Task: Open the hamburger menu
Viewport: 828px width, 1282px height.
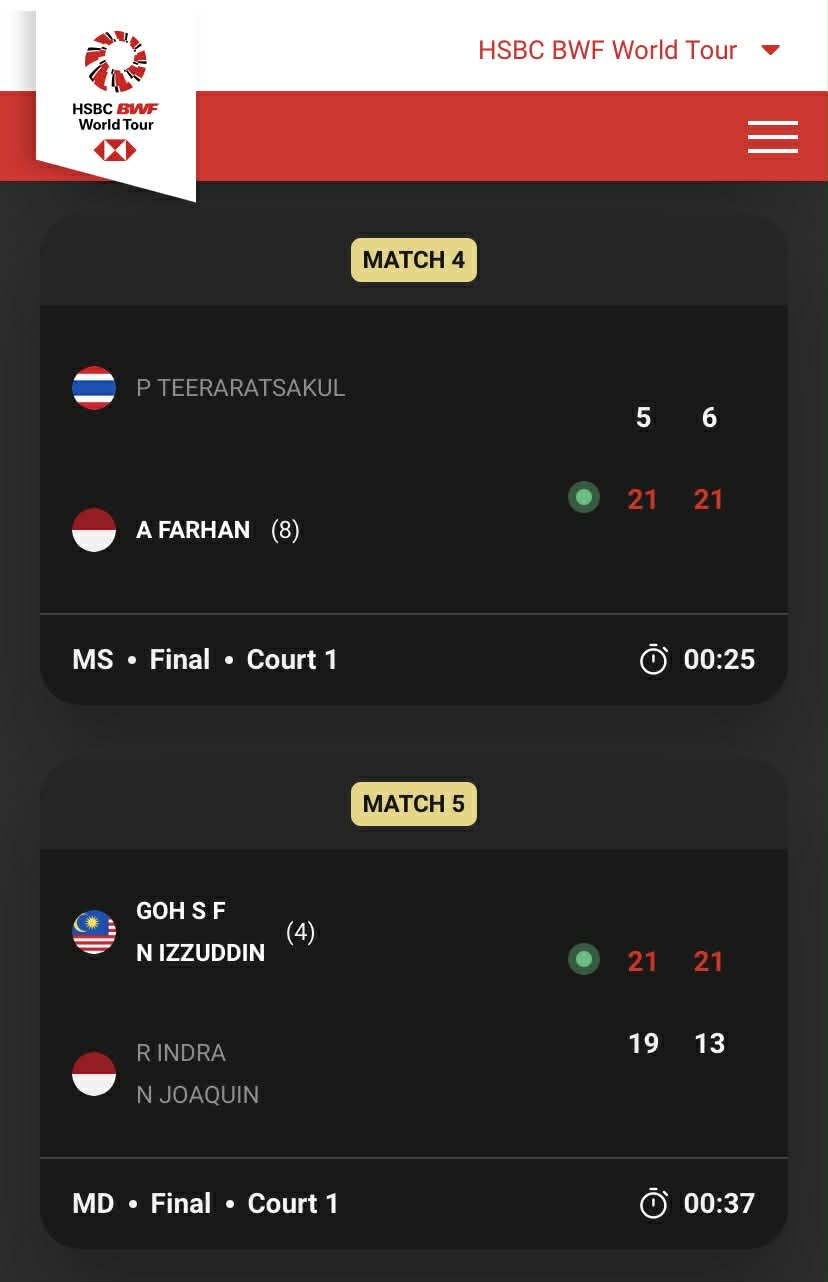Action: pyautogui.click(x=772, y=137)
